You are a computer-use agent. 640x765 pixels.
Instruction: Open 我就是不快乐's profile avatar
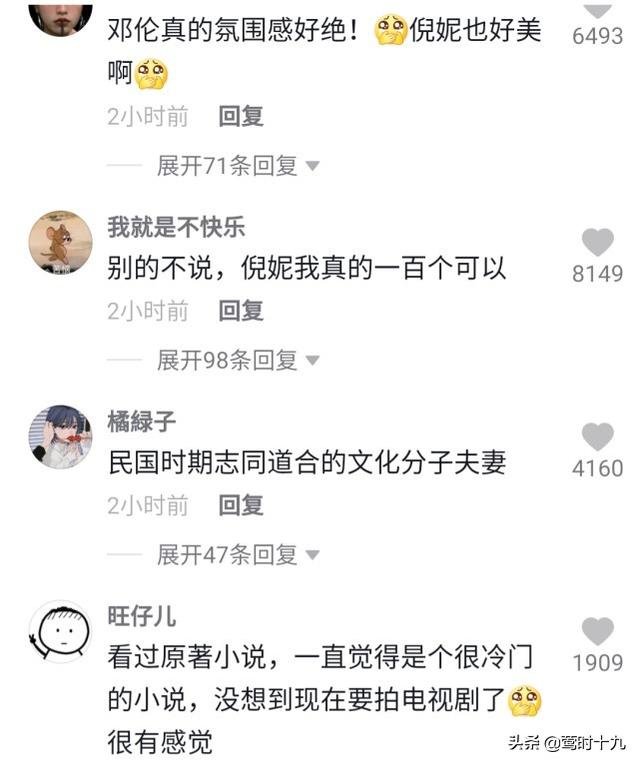tap(61, 242)
